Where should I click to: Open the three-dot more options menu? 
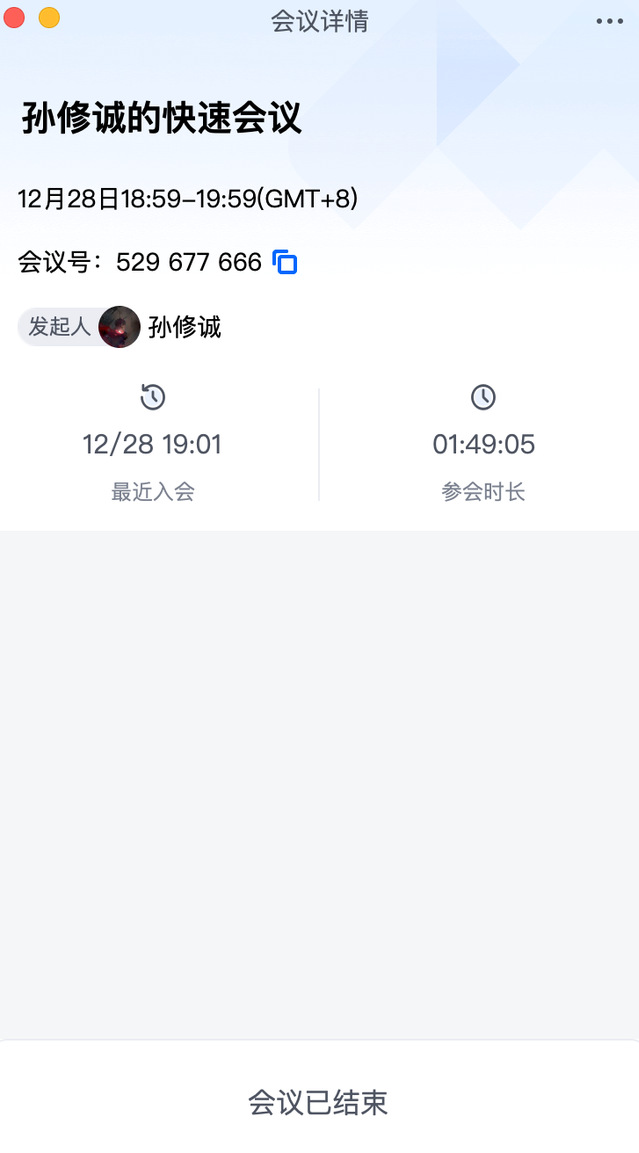[609, 21]
